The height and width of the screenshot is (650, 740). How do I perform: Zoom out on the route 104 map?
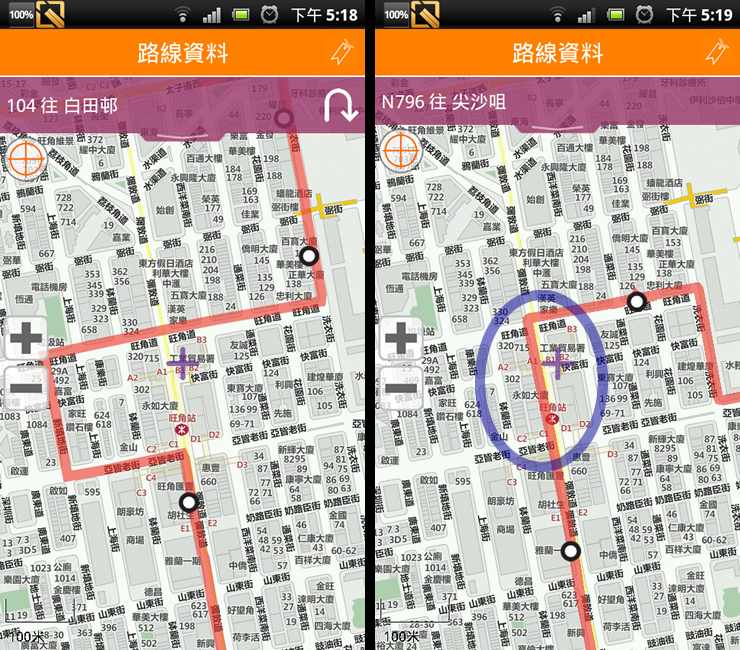(26, 385)
